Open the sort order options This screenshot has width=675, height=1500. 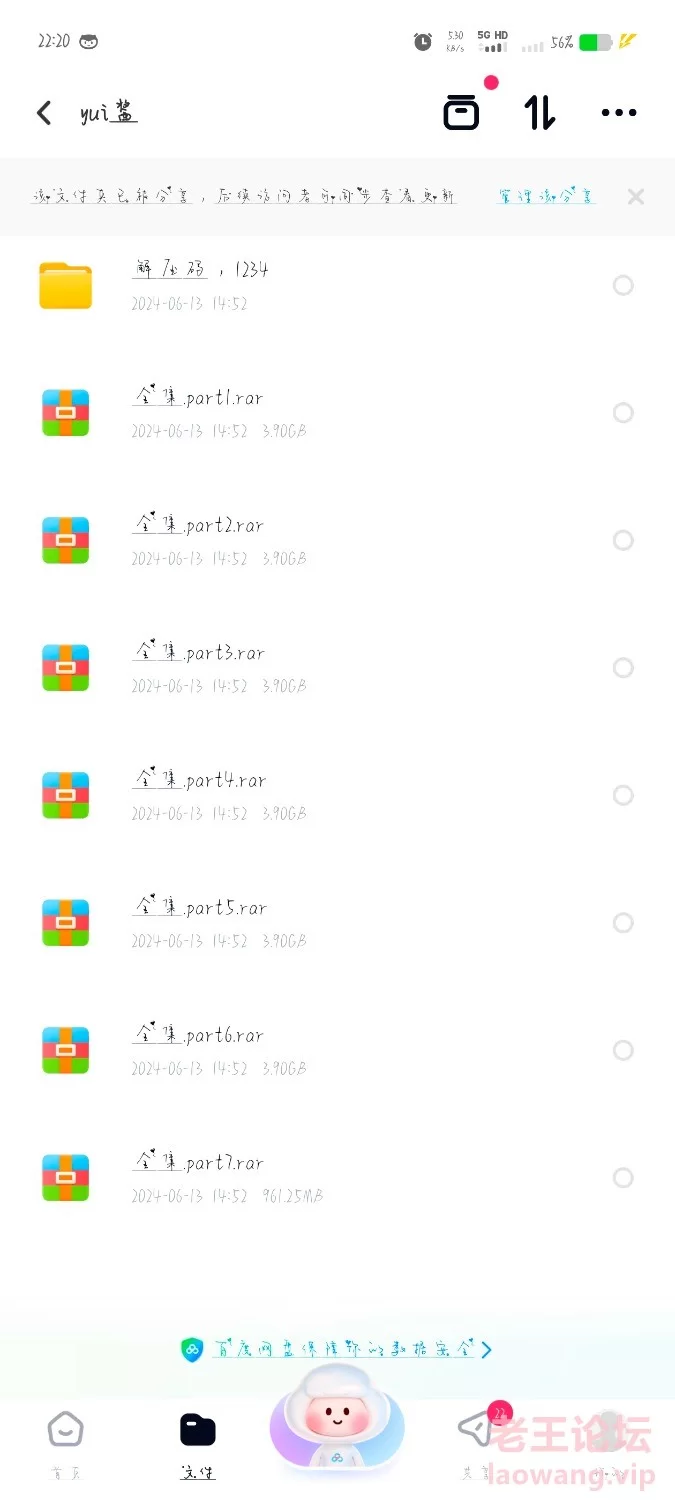pos(540,113)
